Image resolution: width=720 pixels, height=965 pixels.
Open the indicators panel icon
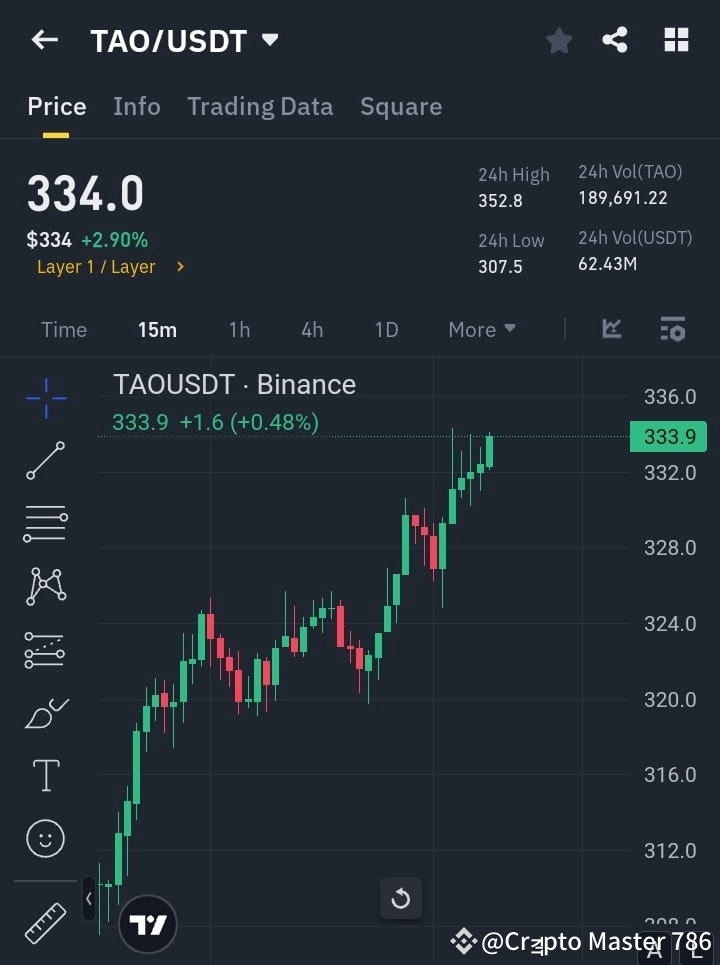coord(672,329)
